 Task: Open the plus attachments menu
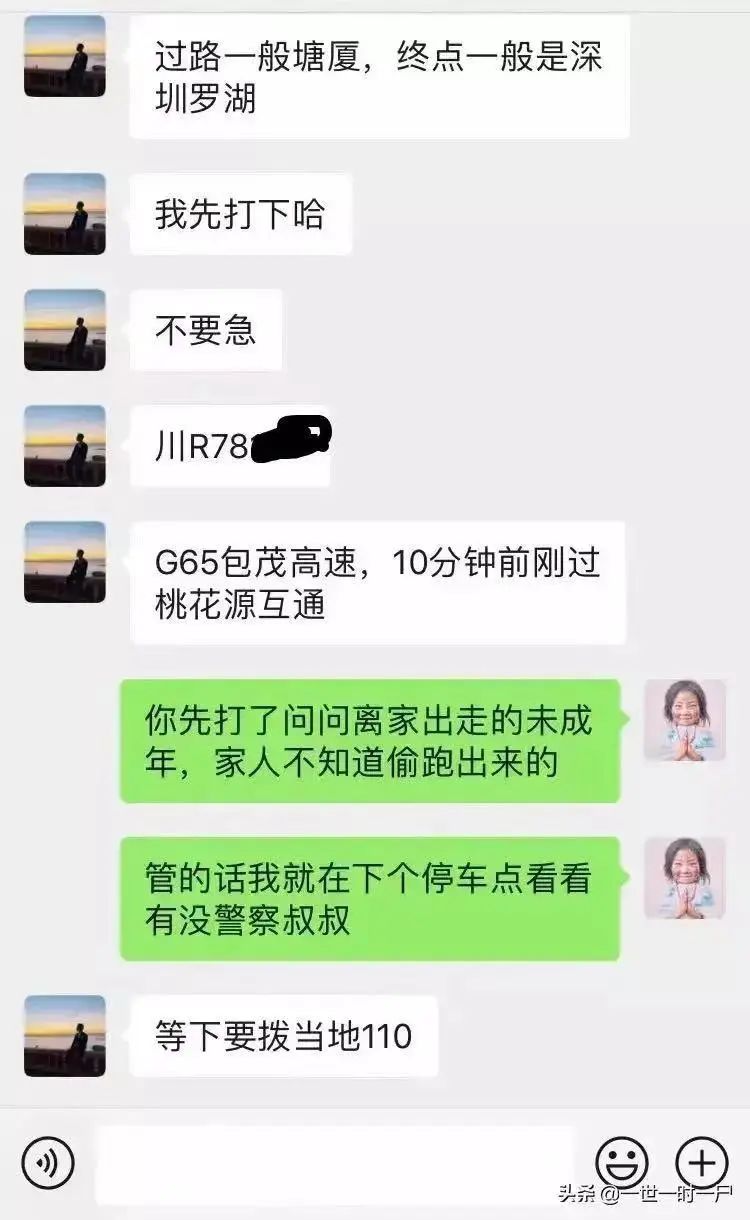(702, 1162)
